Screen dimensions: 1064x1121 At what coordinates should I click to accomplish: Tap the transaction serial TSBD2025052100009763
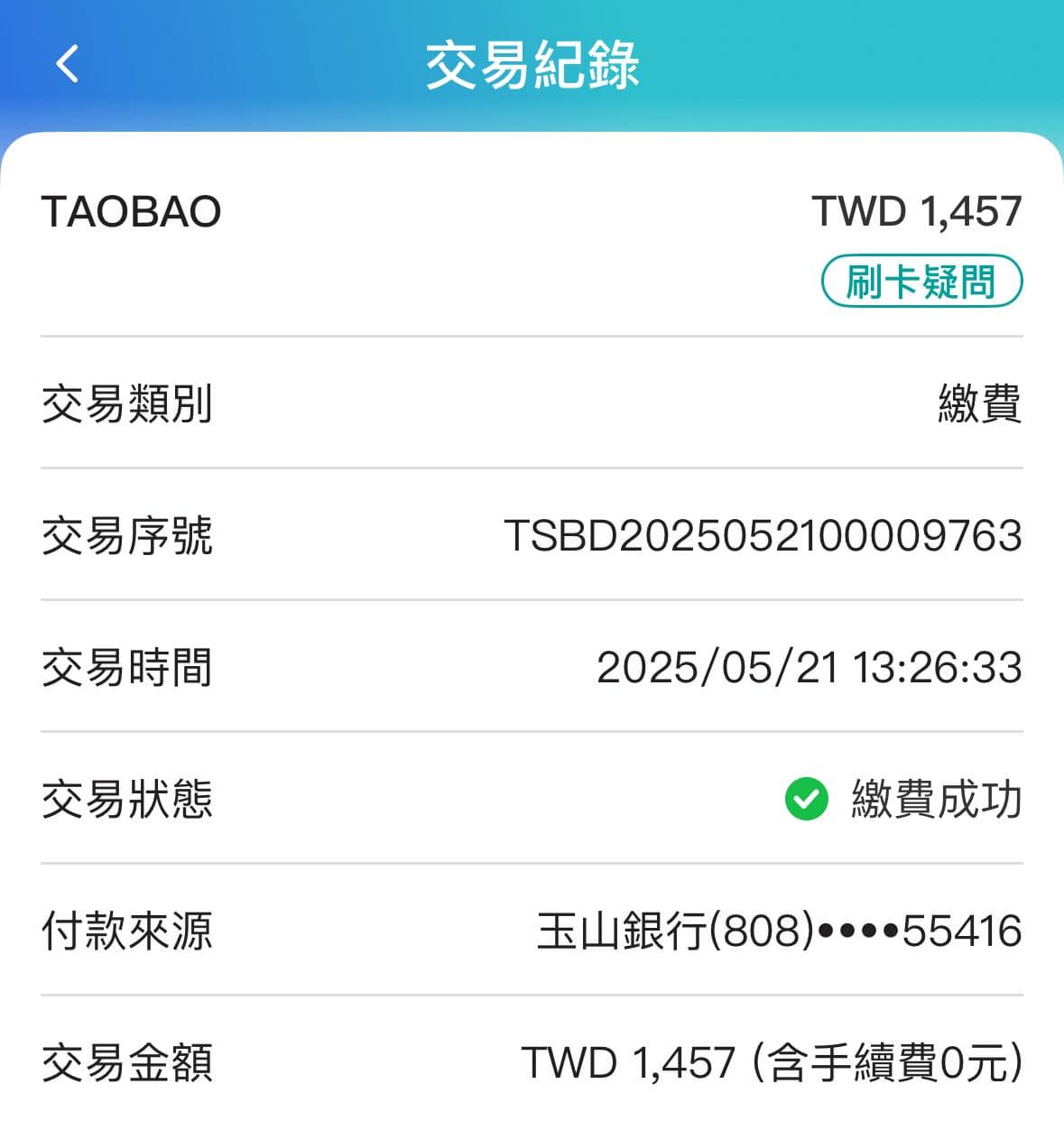coord(763,536)
